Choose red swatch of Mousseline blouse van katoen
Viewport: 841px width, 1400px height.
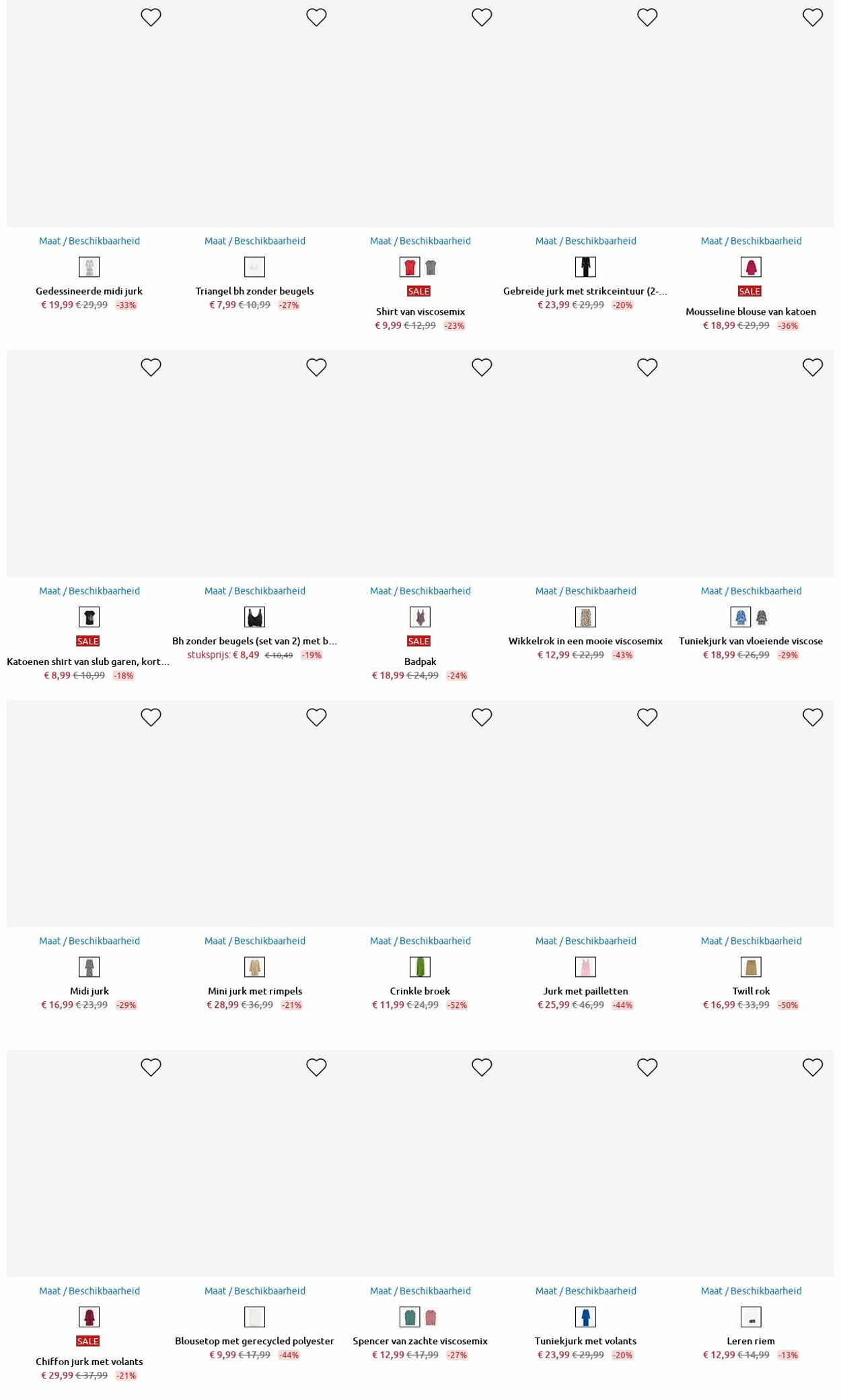pos(751,267)
